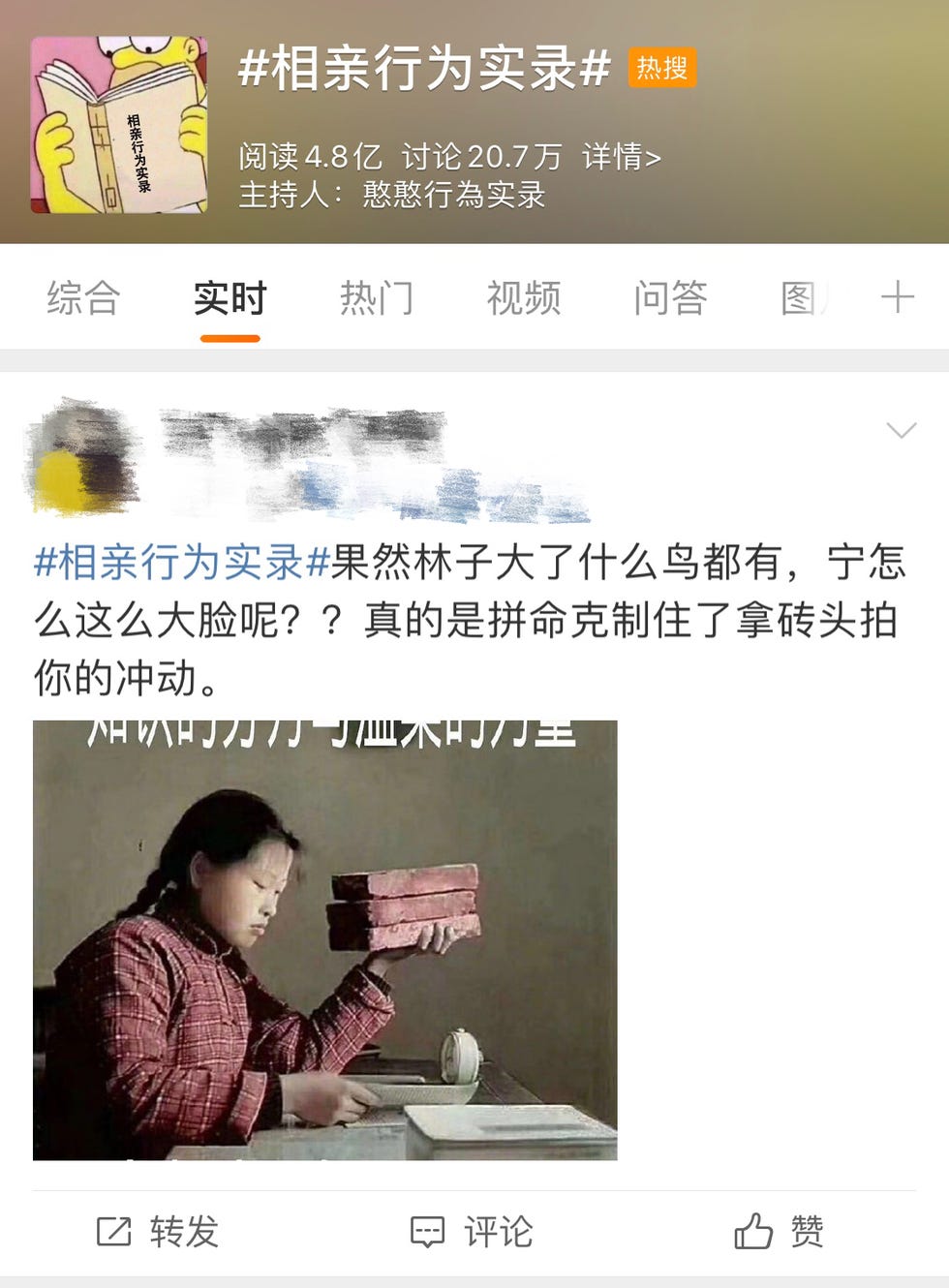Switch to the 综合 tab

(83, 297)
